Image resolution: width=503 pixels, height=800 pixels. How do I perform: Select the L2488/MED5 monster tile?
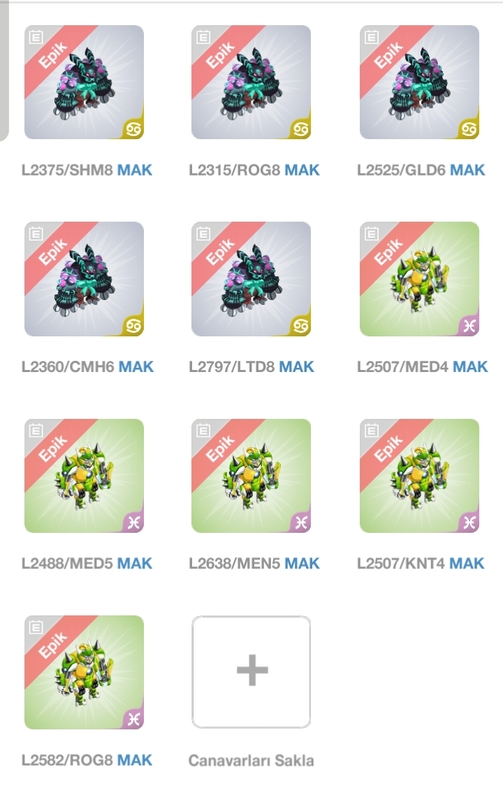tap(84, 476)
